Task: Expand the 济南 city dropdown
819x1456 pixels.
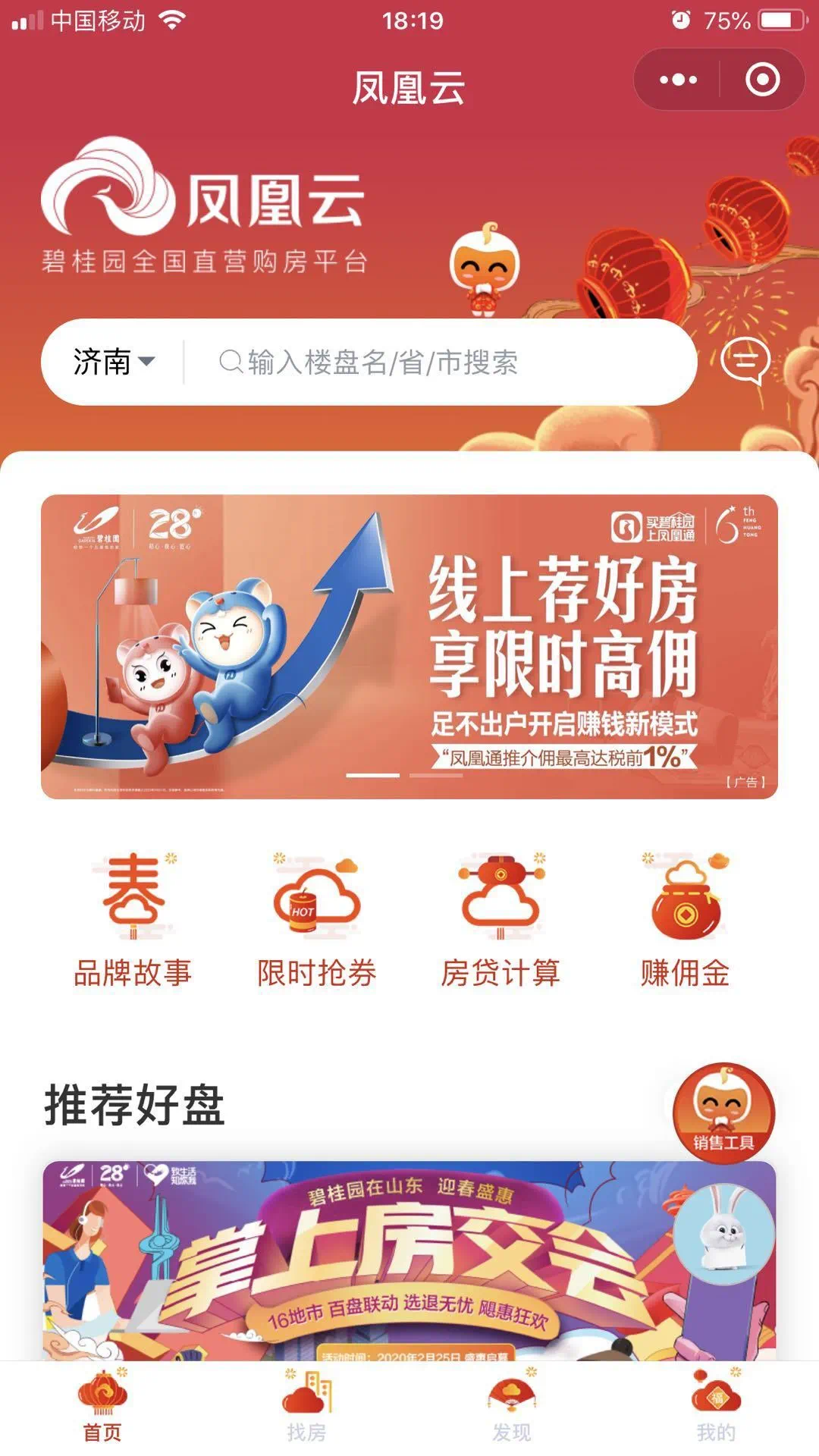Action: (x=114, y=362)
